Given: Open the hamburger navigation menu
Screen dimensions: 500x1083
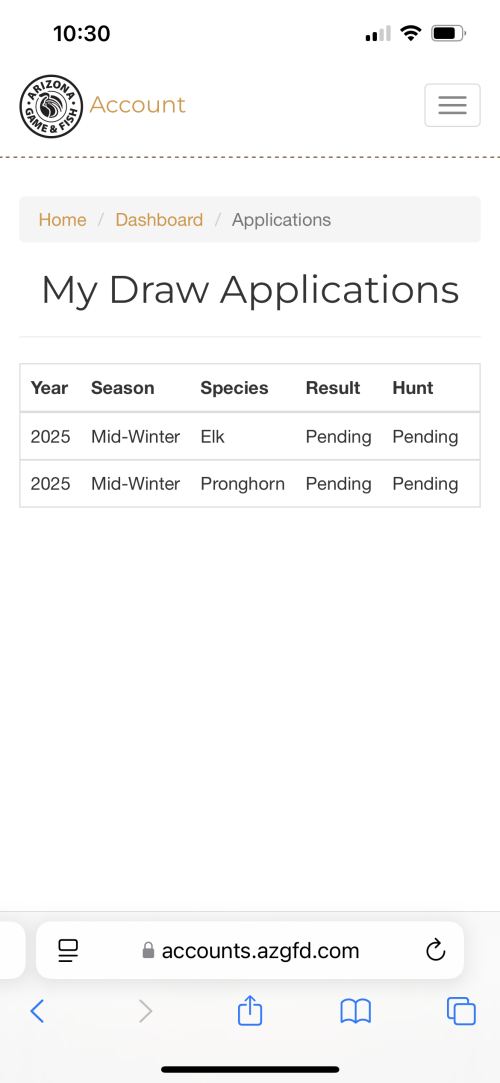Looking at the screenshot, I should [452, 105].
